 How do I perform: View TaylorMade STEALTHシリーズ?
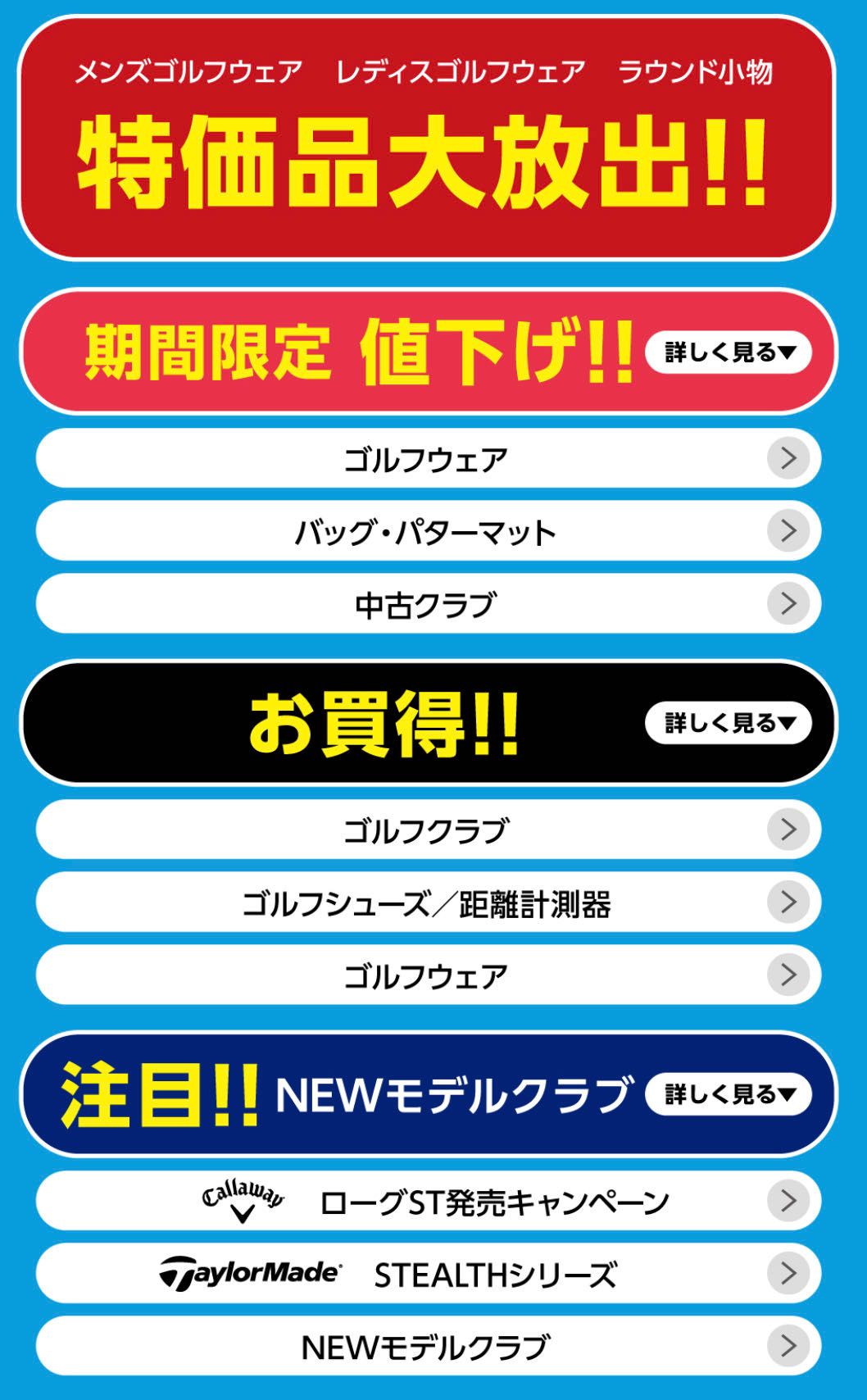tap(428, 1274)
